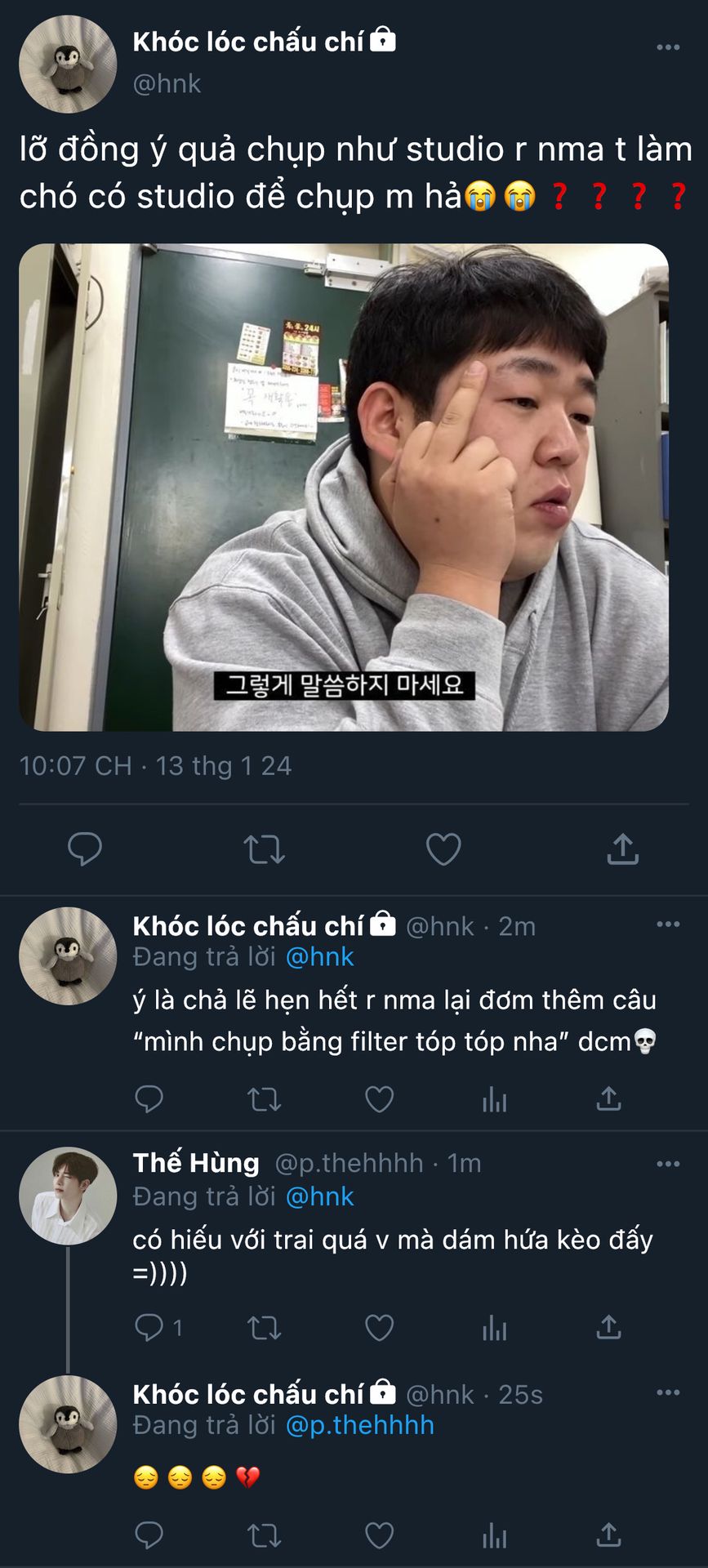
Task: Like the reply mentioning filter tóp tóp
Action: click(x=379, y=1099)
